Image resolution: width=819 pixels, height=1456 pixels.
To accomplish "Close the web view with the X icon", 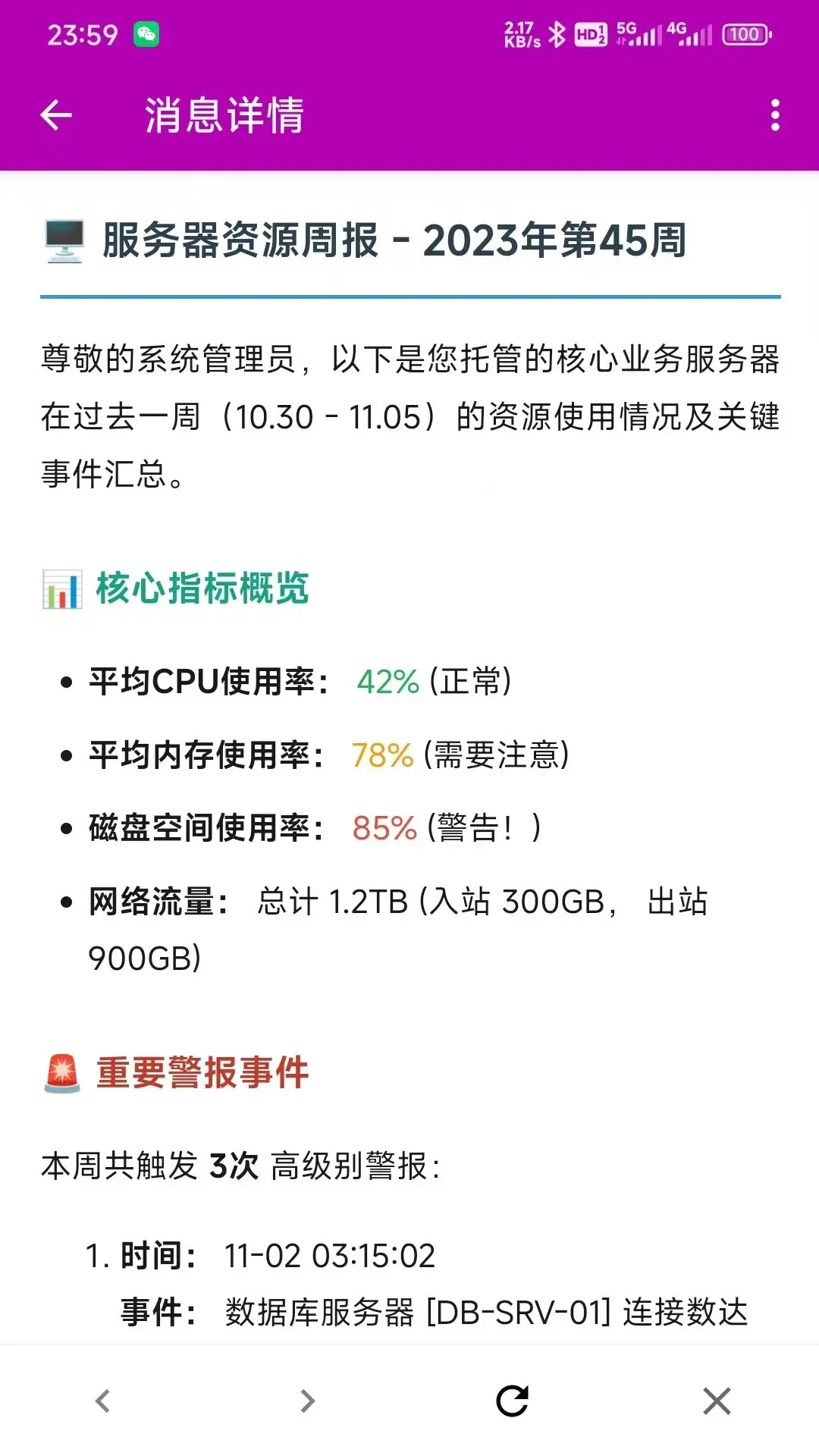I will click(x=717, y=1401).
